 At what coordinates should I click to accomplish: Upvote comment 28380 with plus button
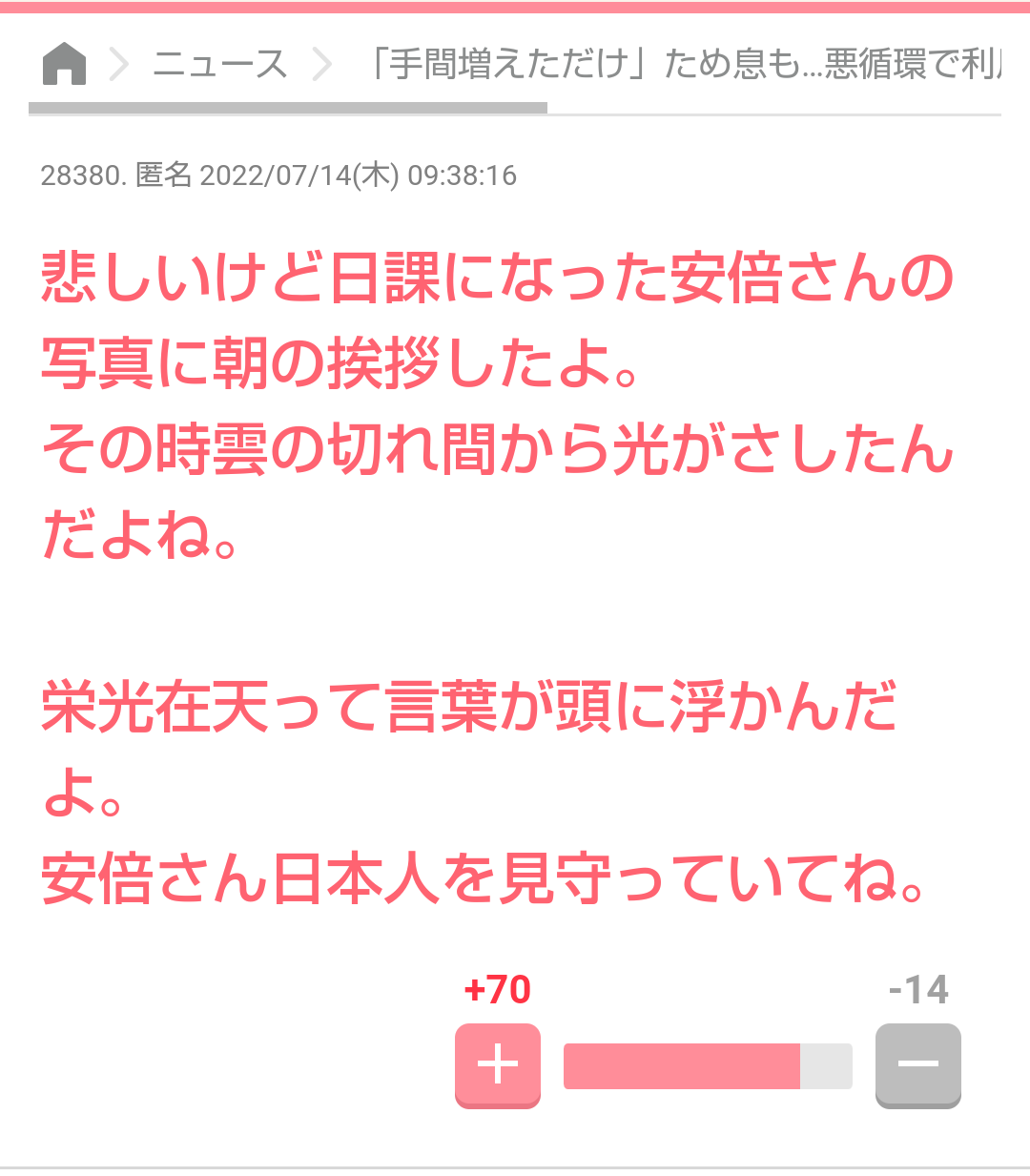(497, 1064)
